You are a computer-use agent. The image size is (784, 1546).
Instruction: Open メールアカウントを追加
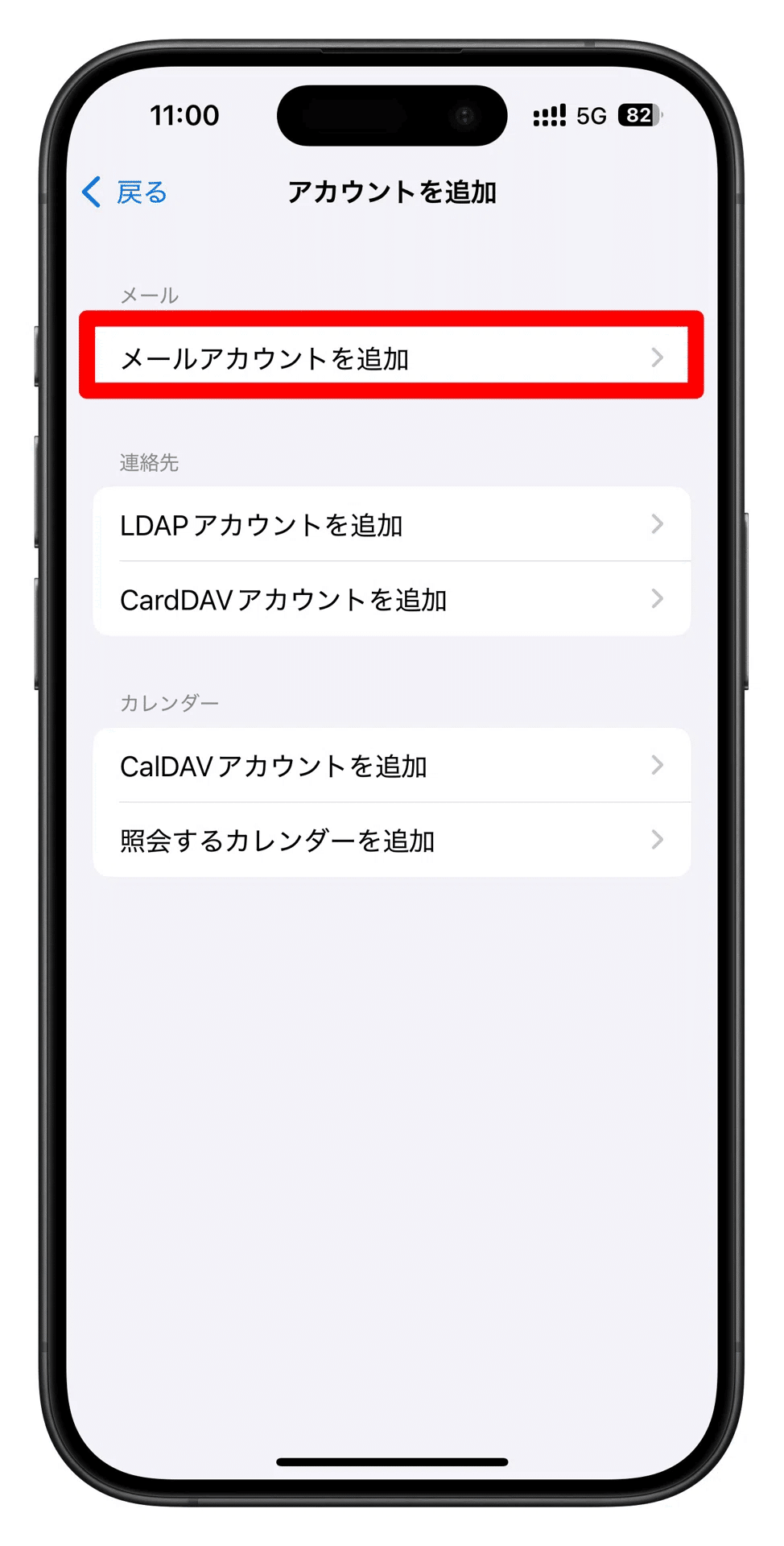pos(391,358)
